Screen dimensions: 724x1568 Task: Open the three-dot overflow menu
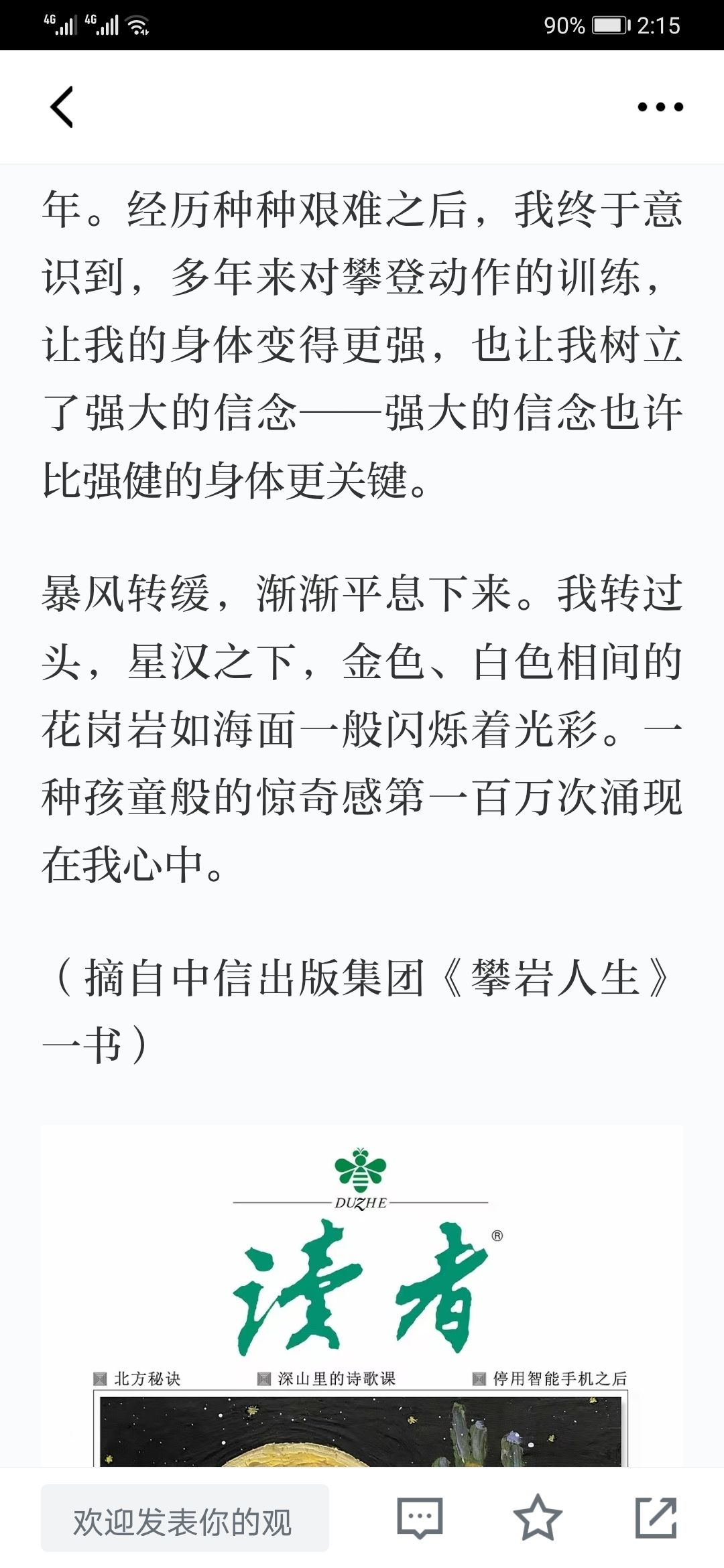click(660, 107)
